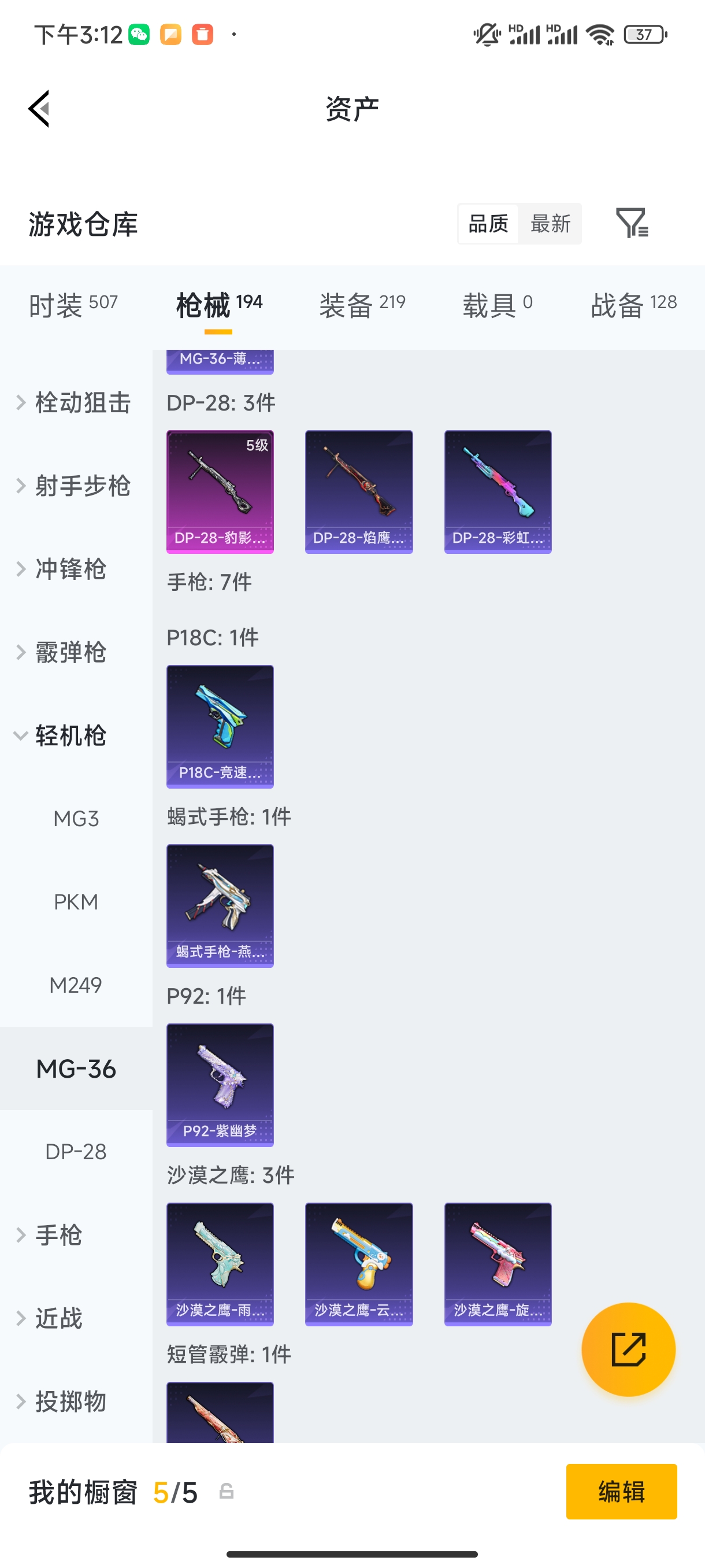Open WeChat from the status bar

coord(139,35)
